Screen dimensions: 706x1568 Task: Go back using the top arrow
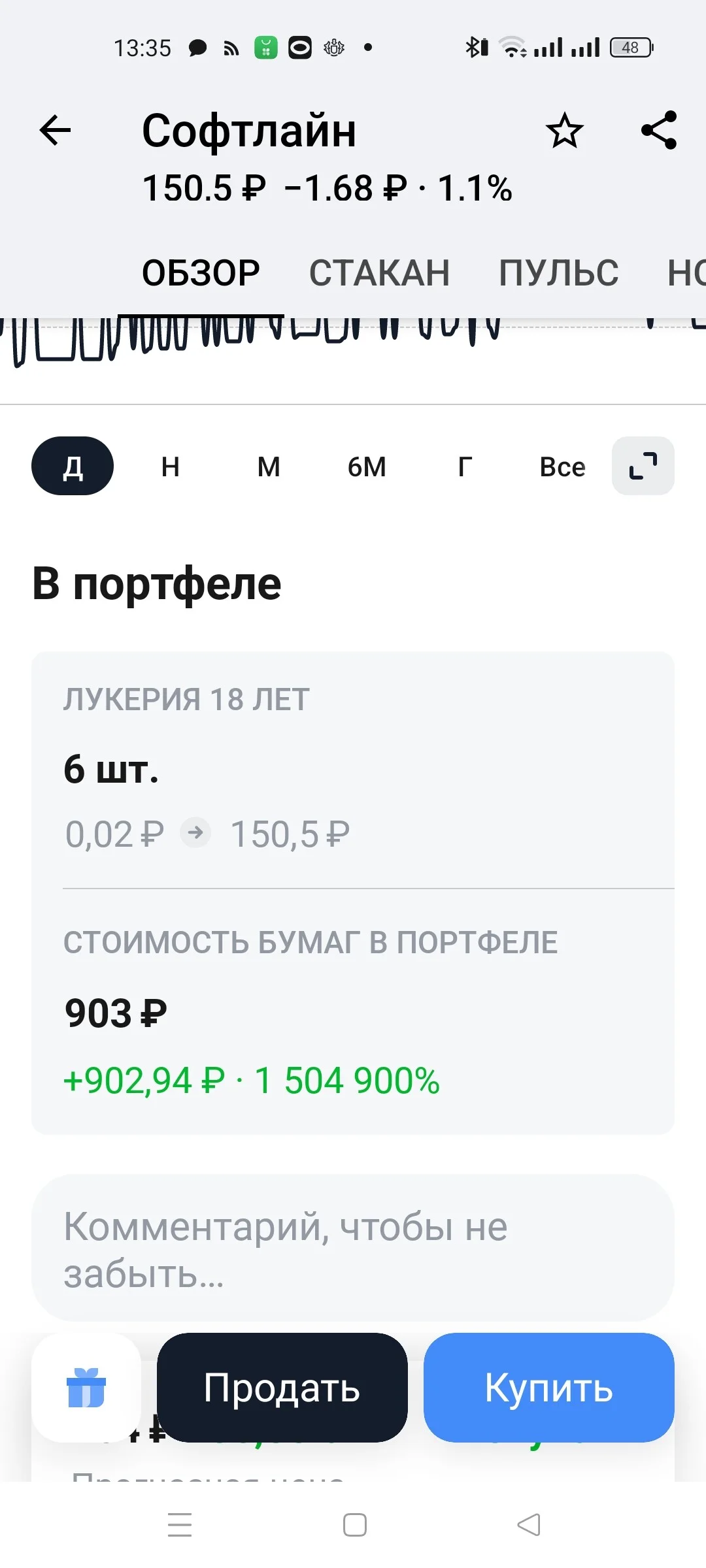[x=55, y=130]
